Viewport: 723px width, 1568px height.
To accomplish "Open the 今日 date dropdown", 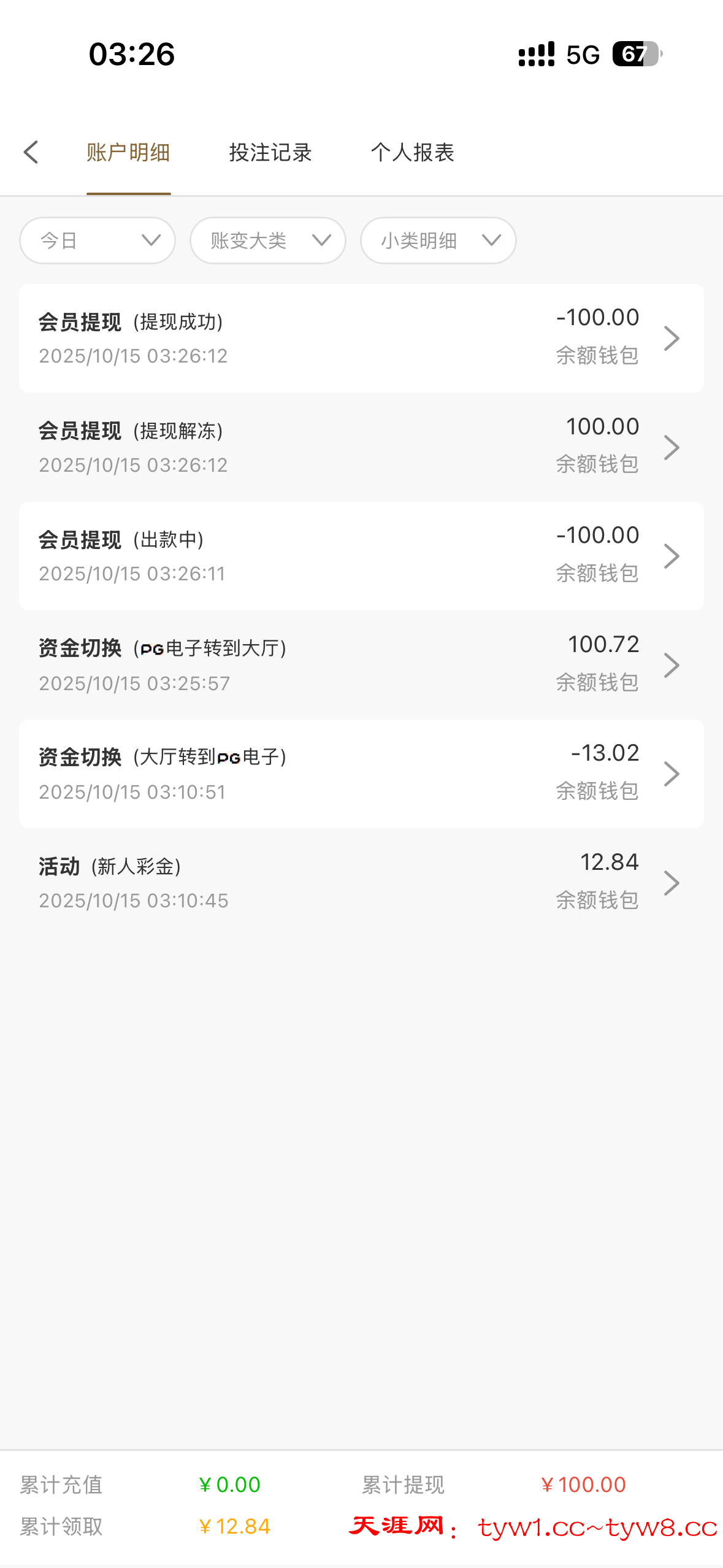I will tap(98, 240).
